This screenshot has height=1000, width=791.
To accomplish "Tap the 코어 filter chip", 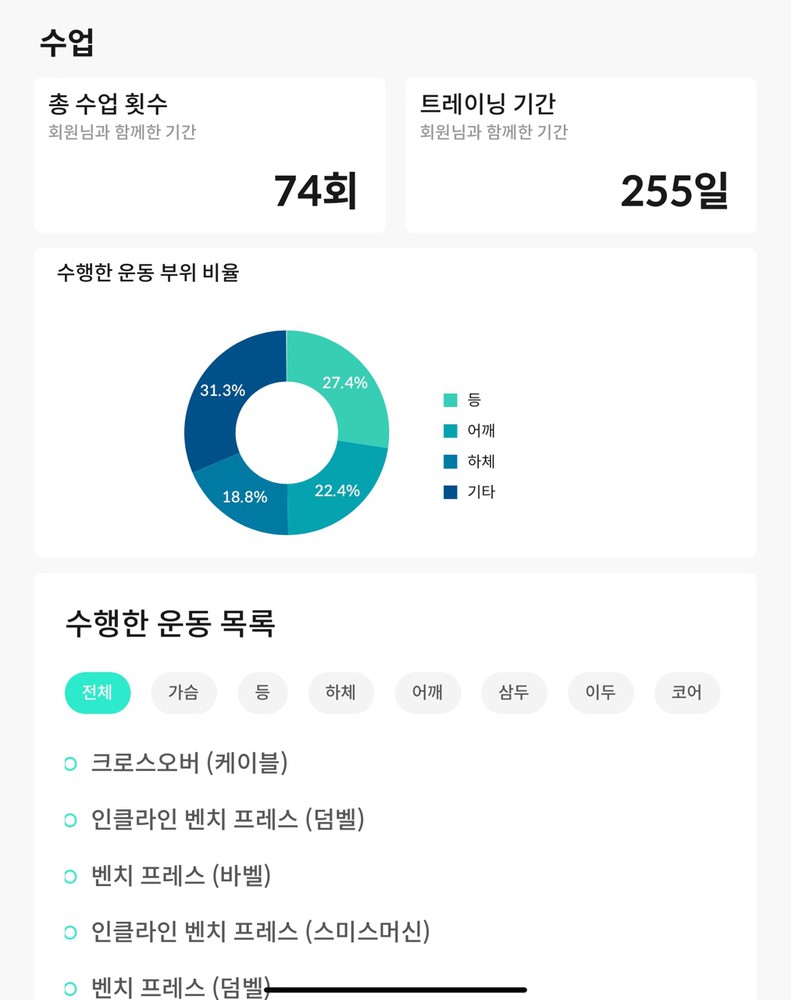I will pos(687,692).
